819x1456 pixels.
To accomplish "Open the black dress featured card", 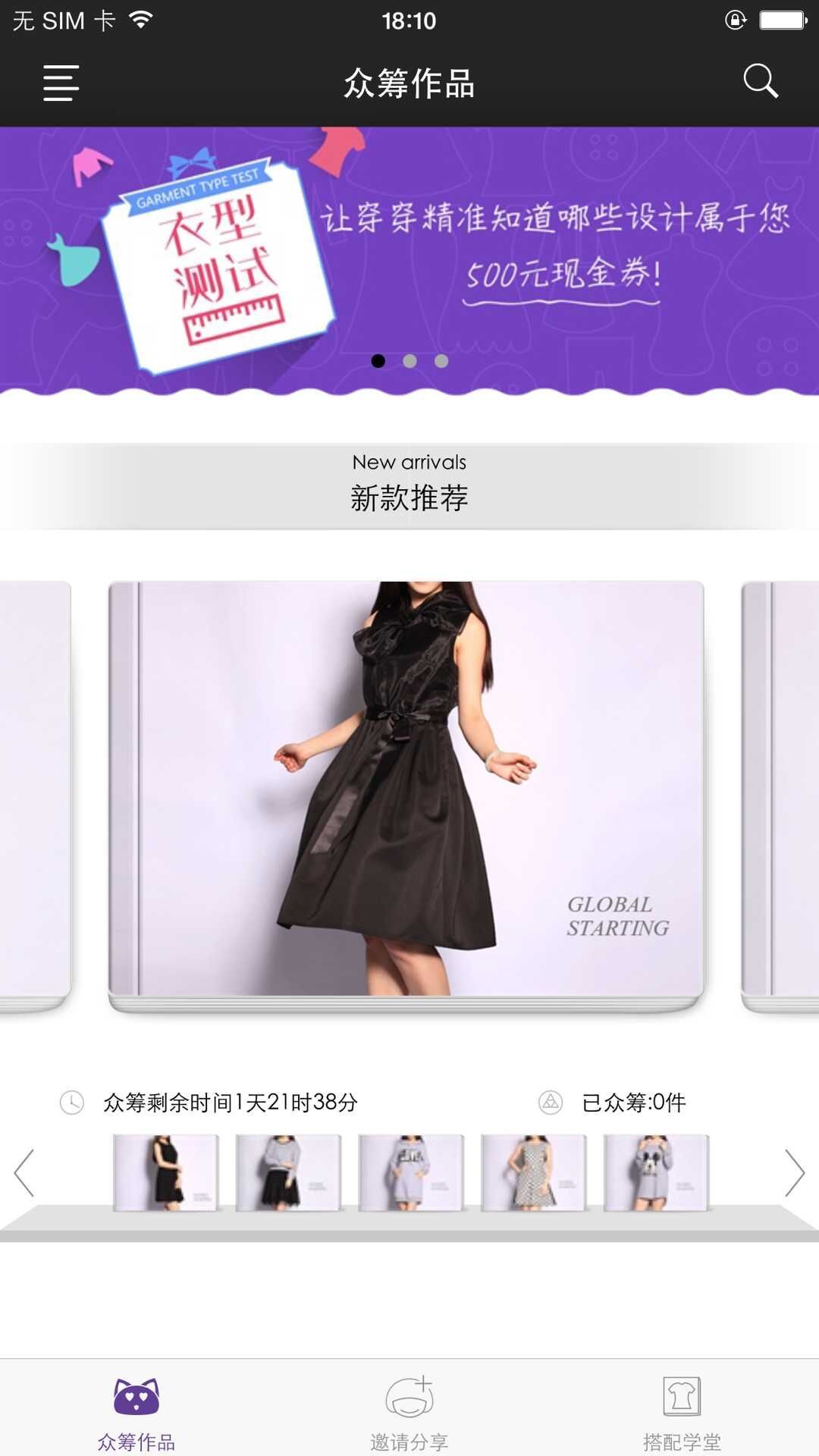I will coord(406,789).
